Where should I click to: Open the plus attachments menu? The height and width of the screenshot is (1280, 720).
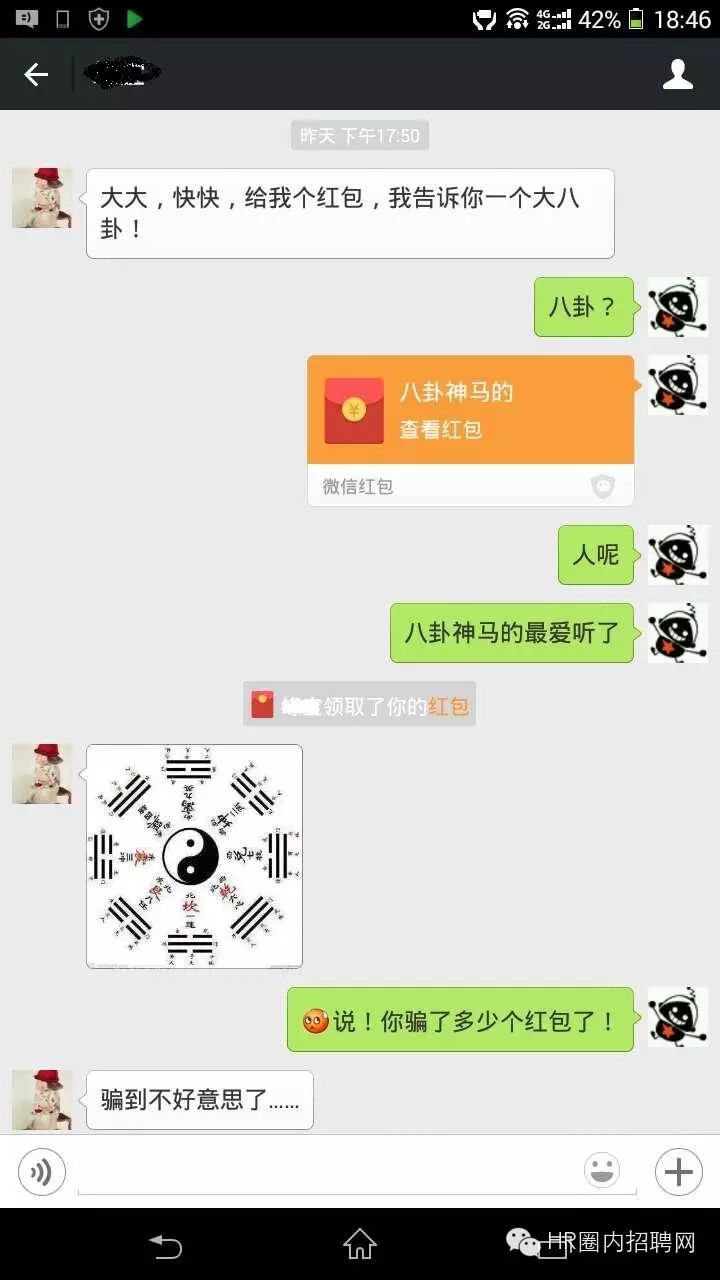click(679, 1171)
